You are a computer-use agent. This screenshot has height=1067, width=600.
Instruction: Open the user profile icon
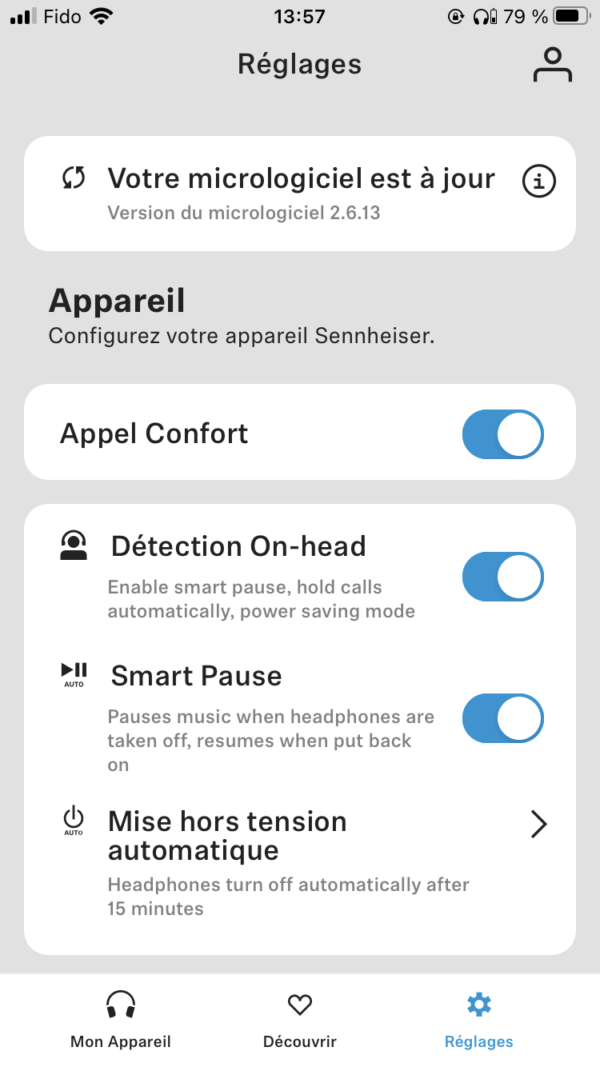(x=551, y=63)
